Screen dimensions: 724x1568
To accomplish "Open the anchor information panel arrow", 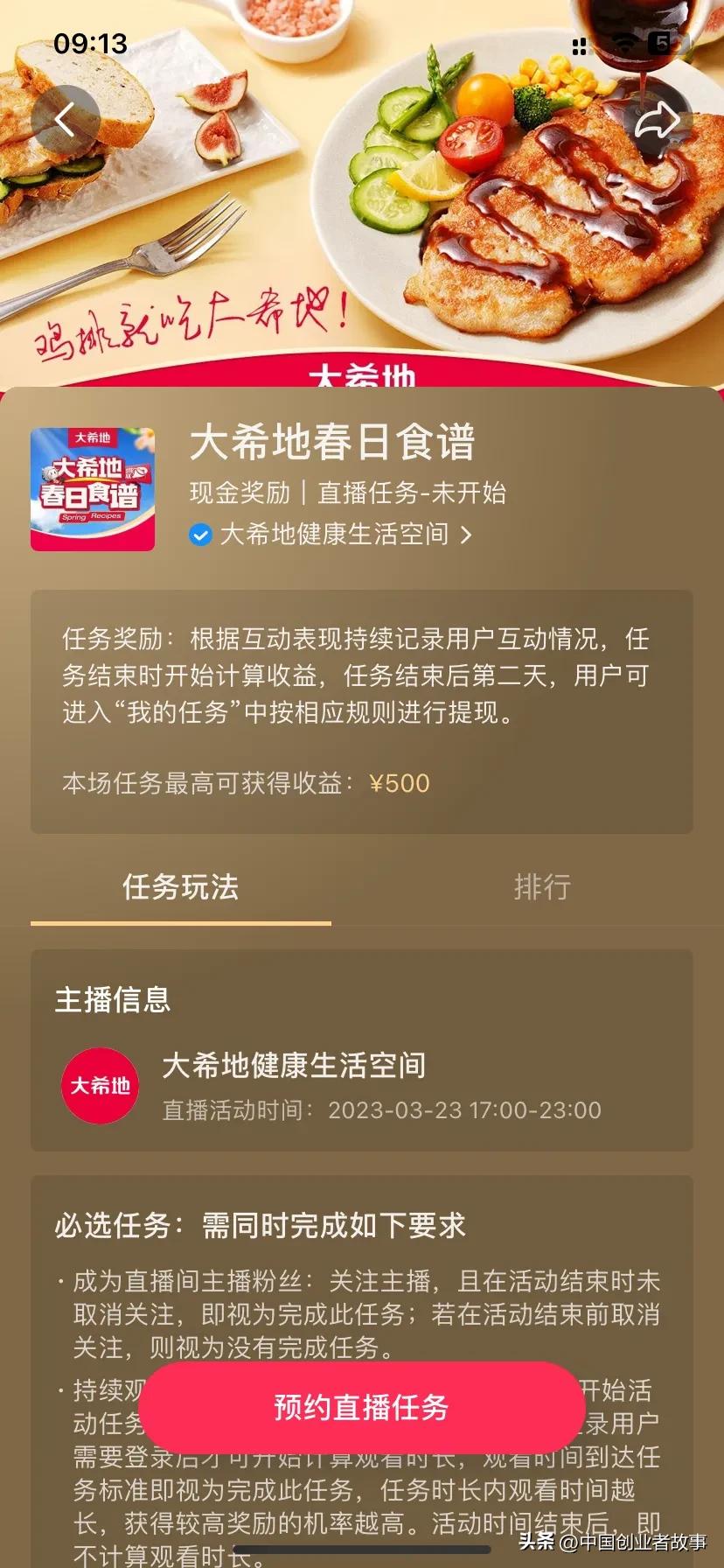I will pyautogui.click(x=464, y=534).
